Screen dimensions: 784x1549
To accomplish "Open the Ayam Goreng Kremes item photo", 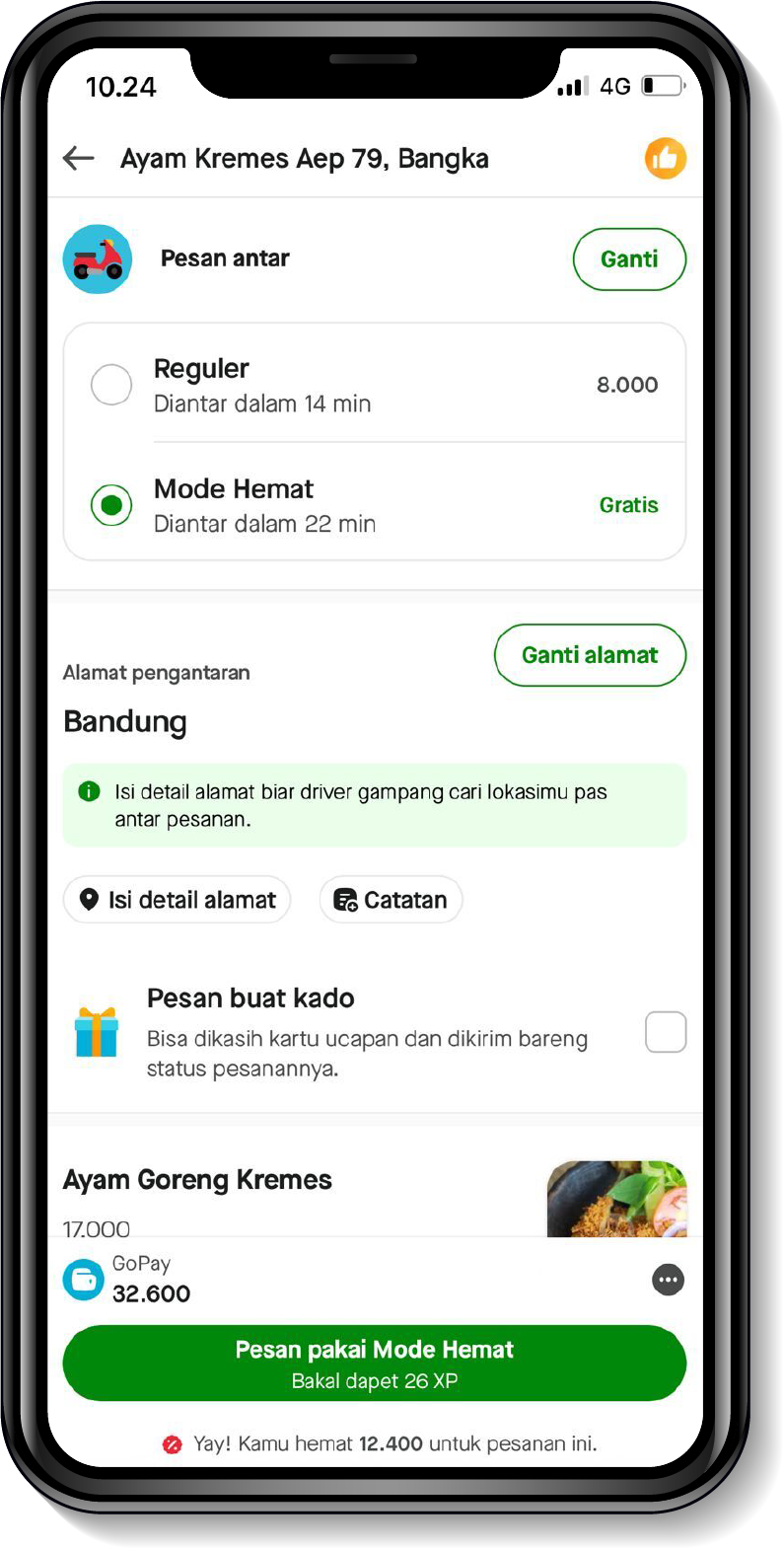I will [x=617, y=1199].
